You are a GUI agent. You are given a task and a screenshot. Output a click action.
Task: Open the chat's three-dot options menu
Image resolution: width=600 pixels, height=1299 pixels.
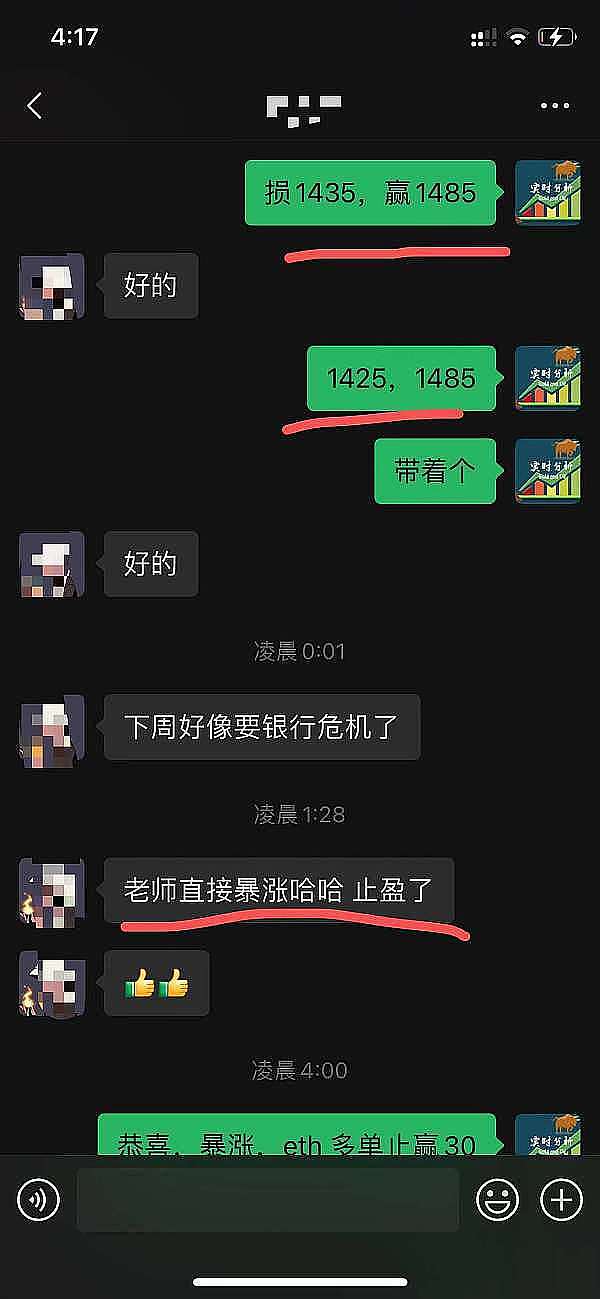[554, 106]
